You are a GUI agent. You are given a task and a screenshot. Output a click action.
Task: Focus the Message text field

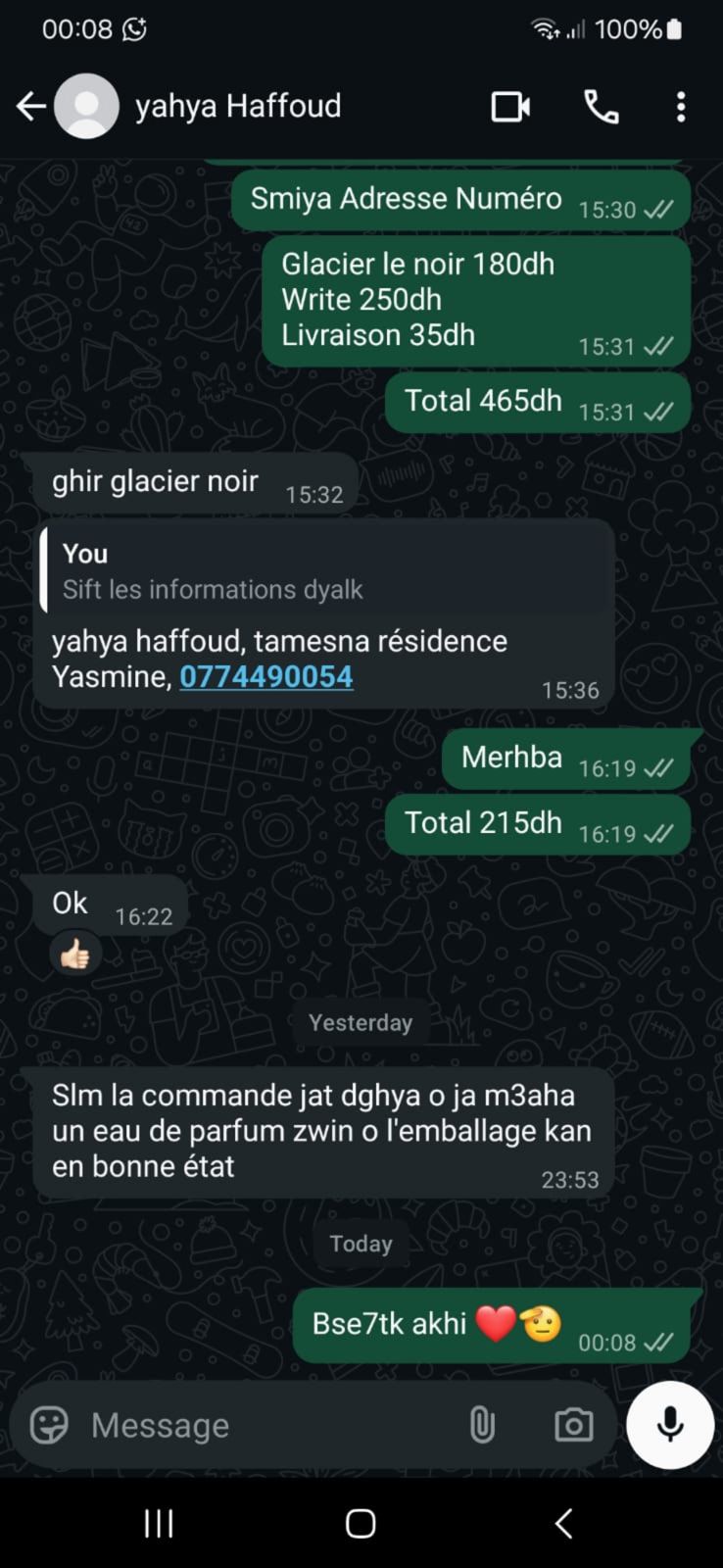coord(265,1425)
